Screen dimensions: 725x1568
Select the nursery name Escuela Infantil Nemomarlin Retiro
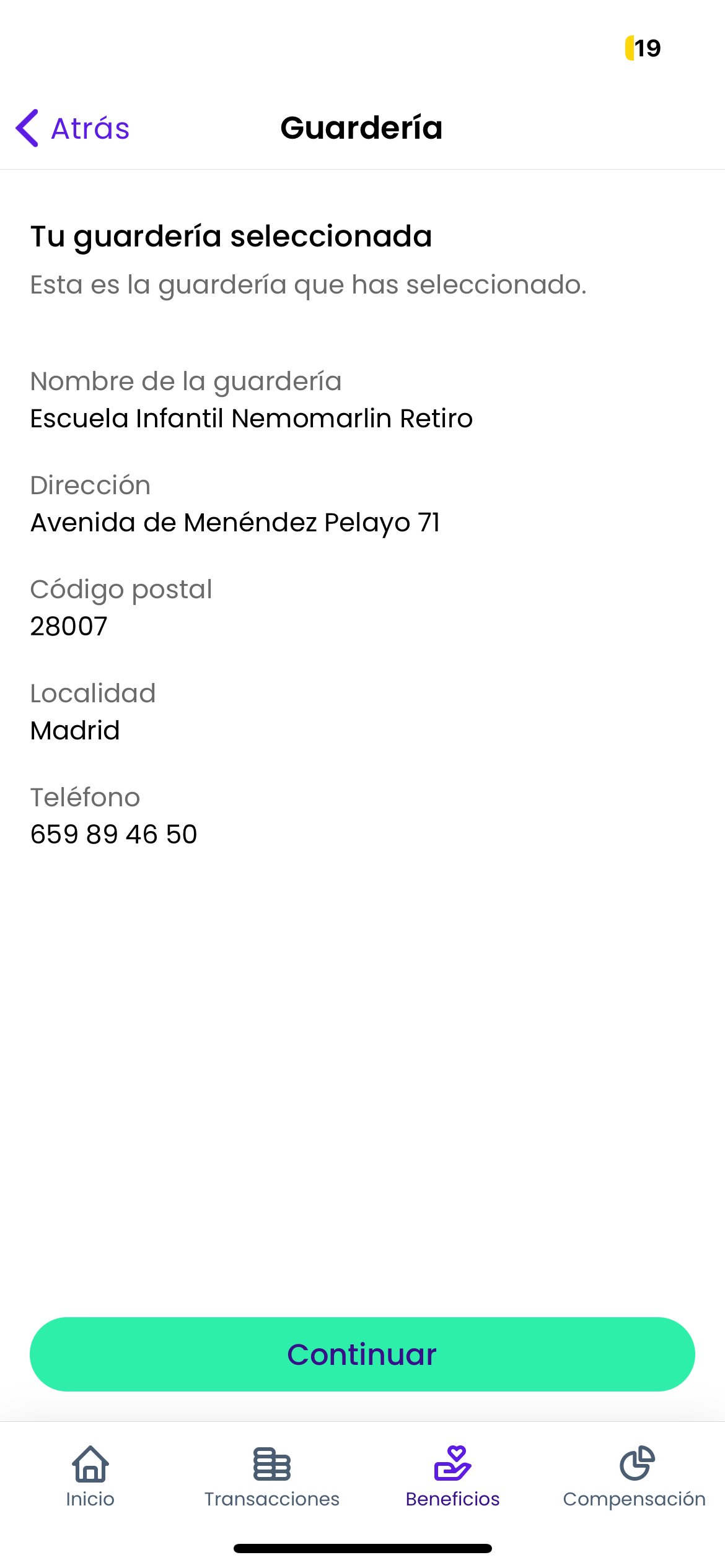(252, 418)
